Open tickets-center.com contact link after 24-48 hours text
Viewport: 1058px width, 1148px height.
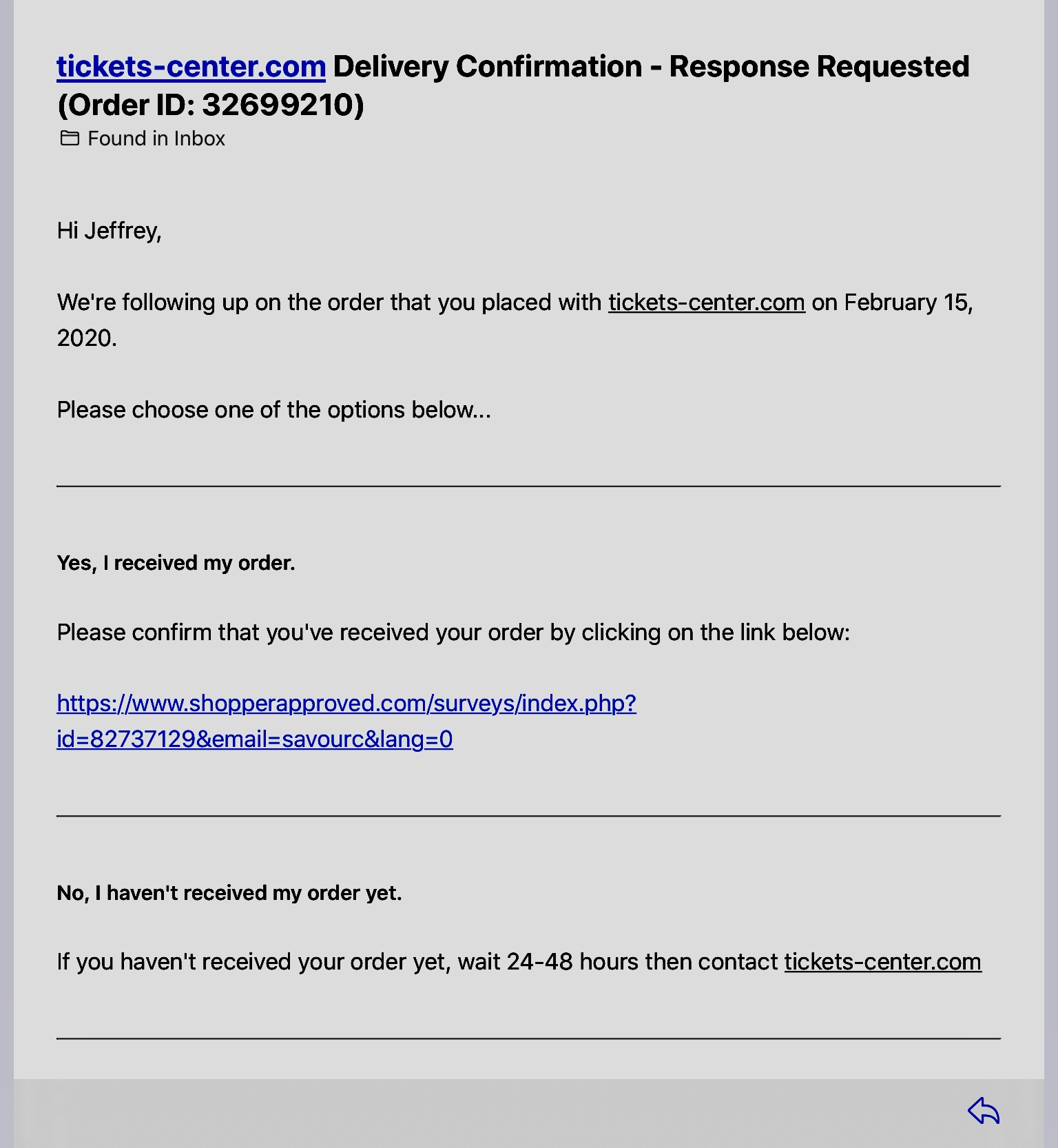pyautogui.click(x=882, y=962)
